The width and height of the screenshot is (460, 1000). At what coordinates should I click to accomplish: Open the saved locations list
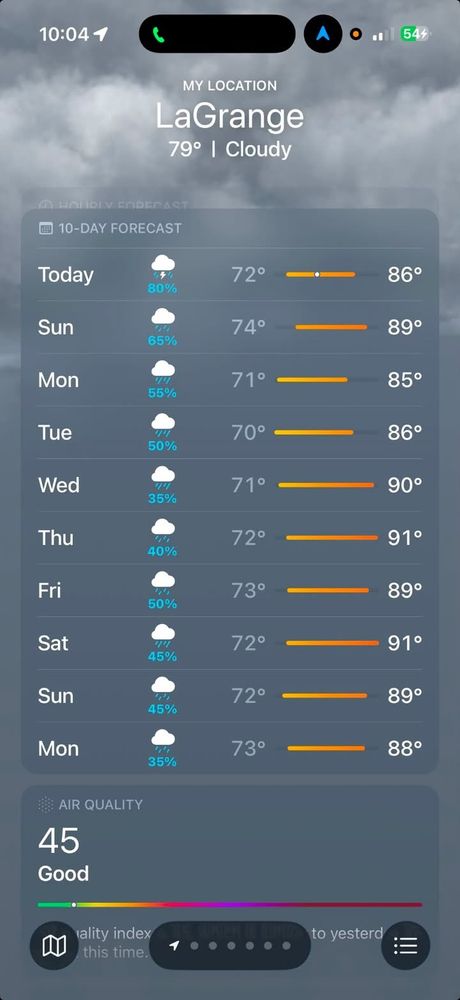coord(406,946)
